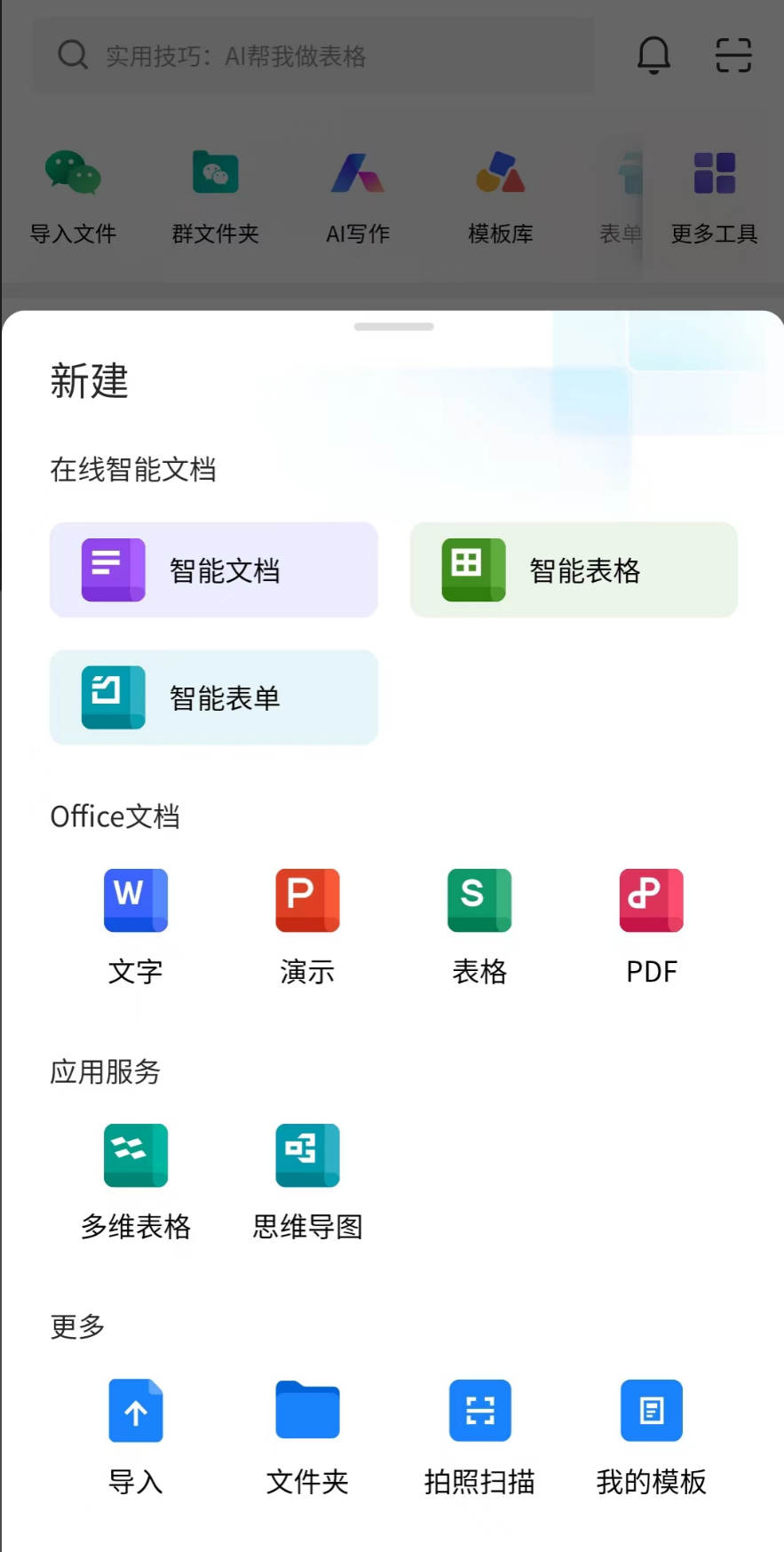This screenshot has height=1552, width=784.
Task: Create a new 智能文档
Action: pos(214,570)
